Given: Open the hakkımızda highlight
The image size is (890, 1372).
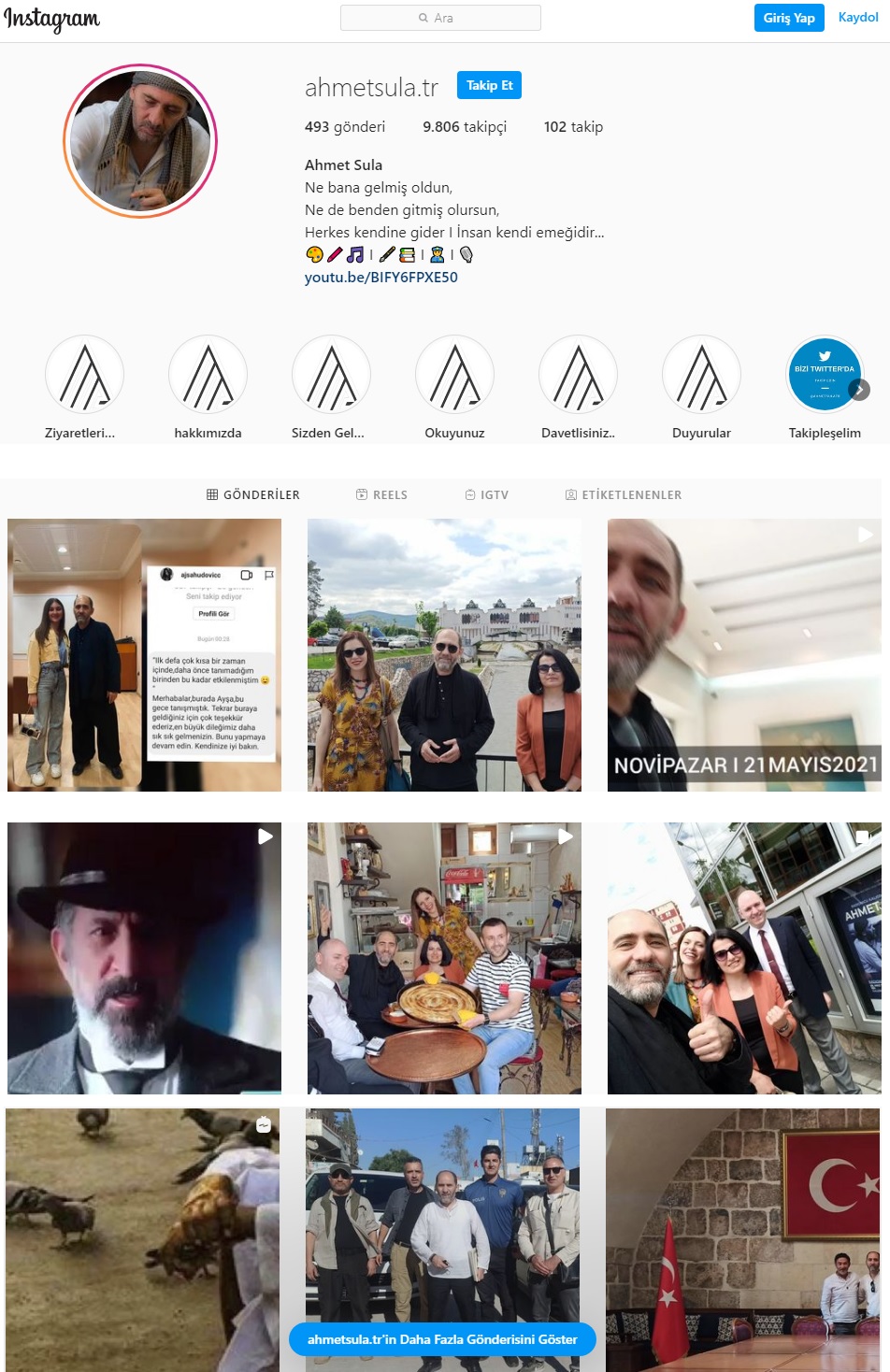Looking at the screenshot, I should click(x=208, y=375).
